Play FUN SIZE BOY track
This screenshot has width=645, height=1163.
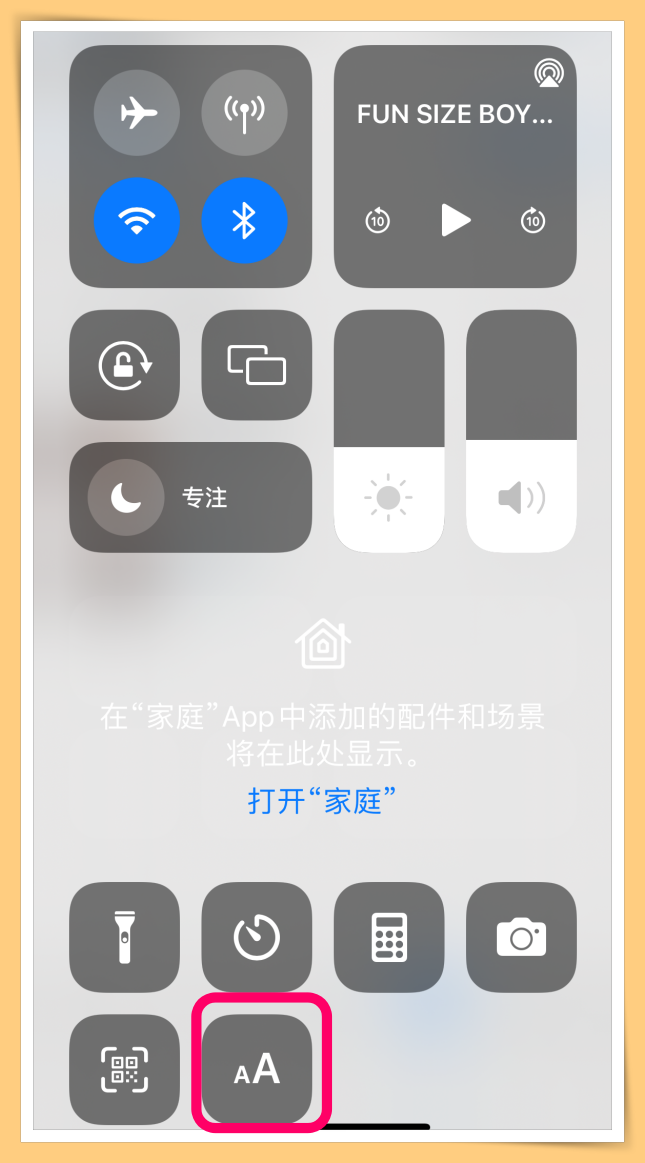pyautogui.click(x=455, y=220)
